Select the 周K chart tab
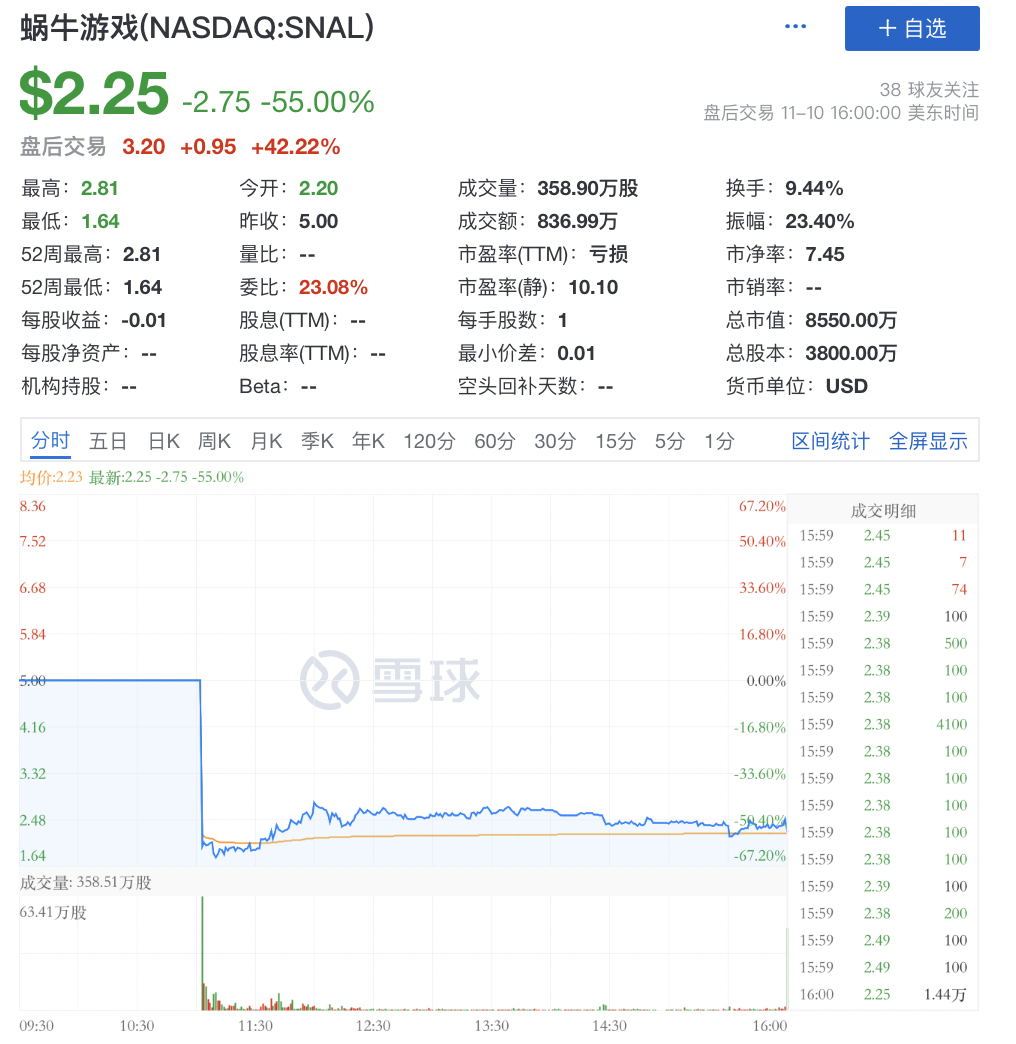The width and height of the screenshot is (1016, 1044). (214, 441)
